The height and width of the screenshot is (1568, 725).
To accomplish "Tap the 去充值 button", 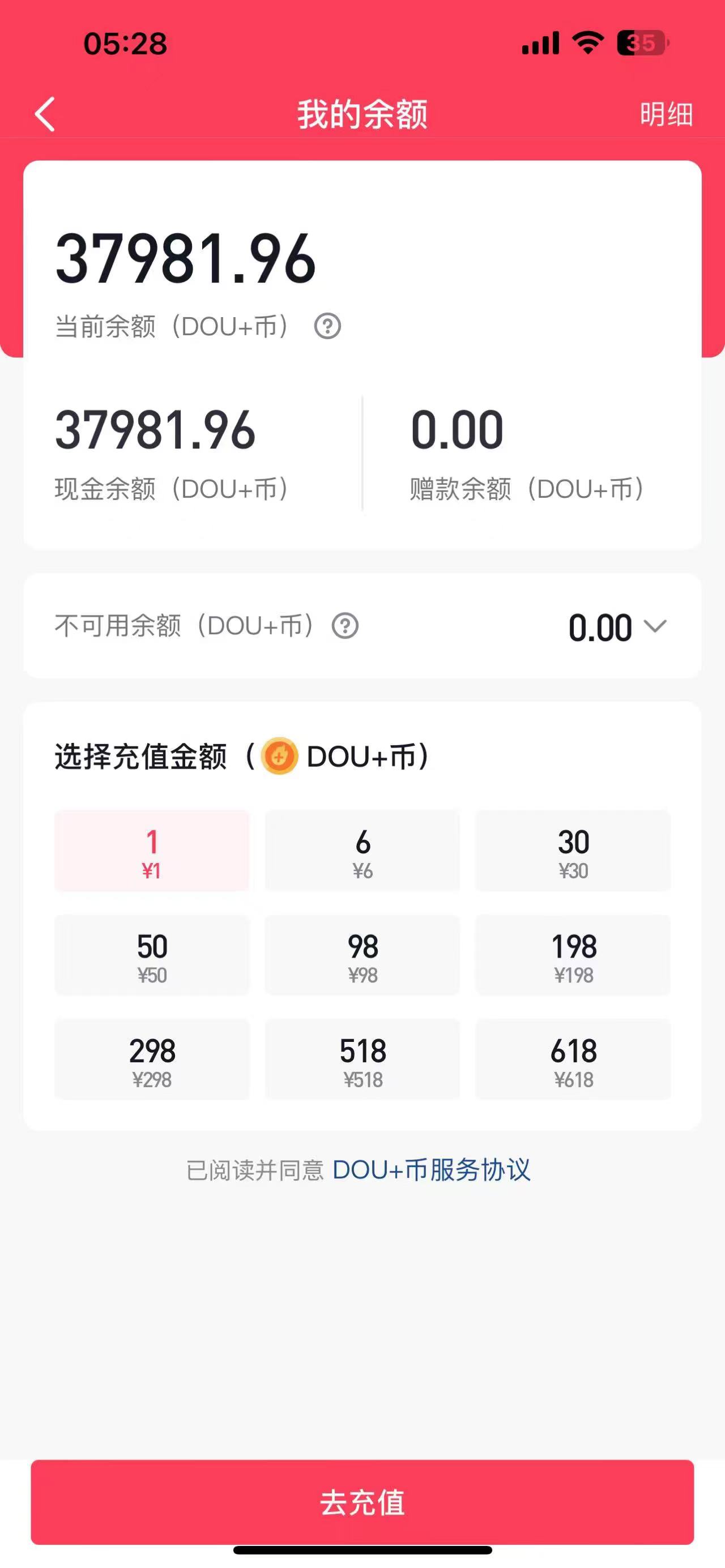I will coord(362,1502).
